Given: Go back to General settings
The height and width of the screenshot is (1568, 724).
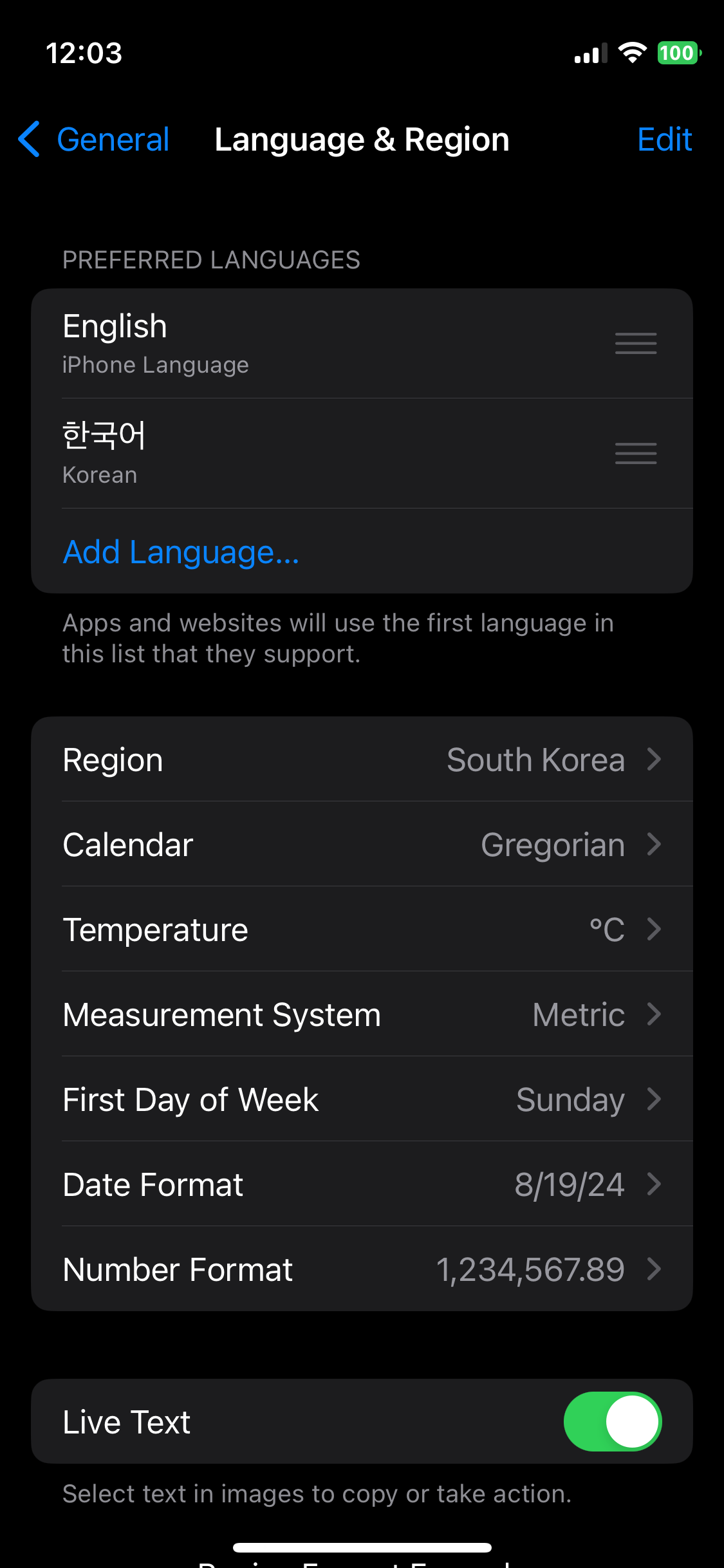Looking at the screenshot, I should [95, 140].
